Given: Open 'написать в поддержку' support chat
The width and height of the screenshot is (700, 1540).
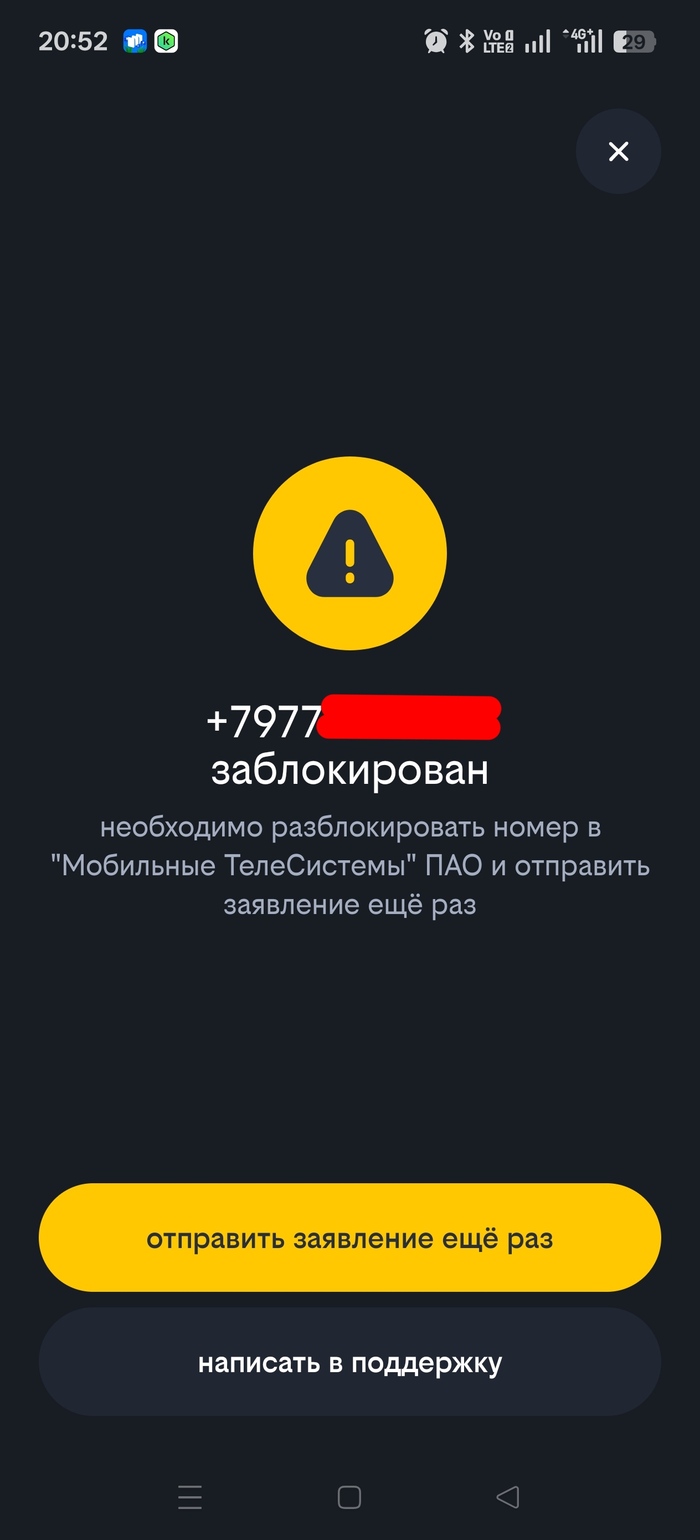Looking at the screenshot, I should pyautogui.click(x=350, y=1362).
